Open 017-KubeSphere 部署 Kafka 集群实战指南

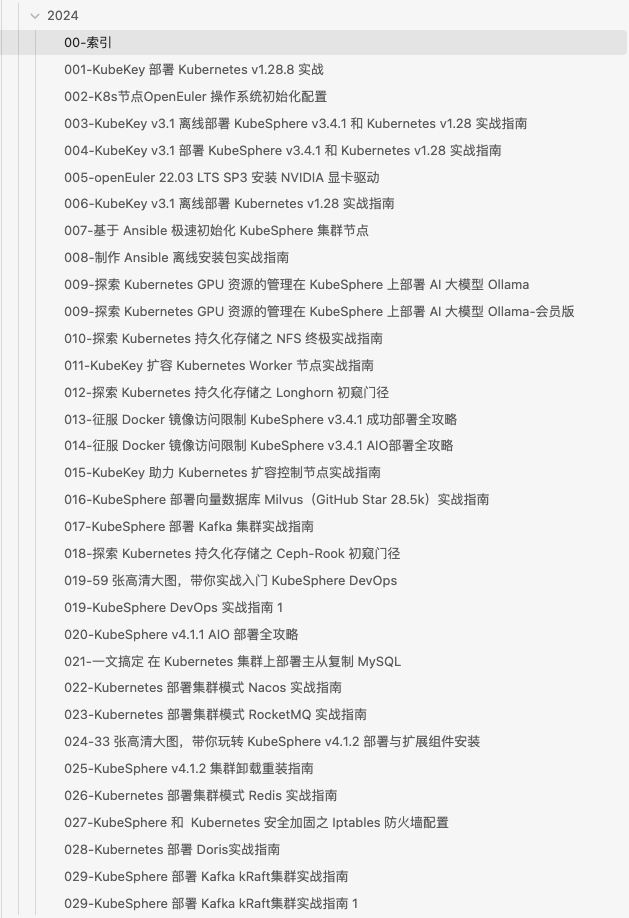coord(188,527)
